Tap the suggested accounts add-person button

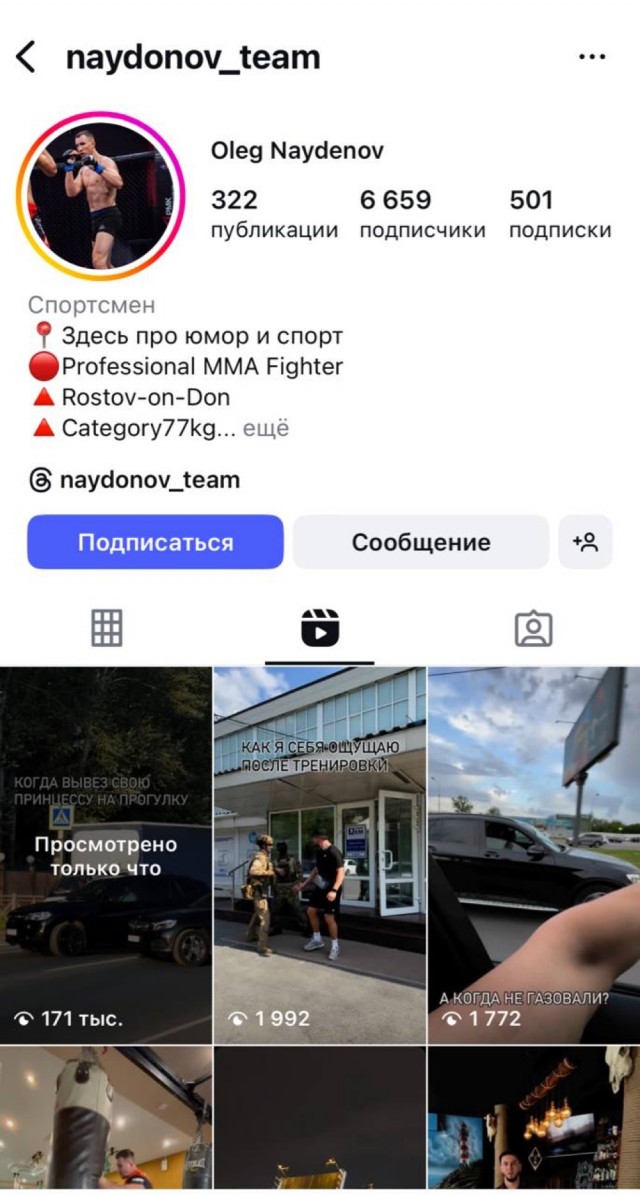click(585, 542)
